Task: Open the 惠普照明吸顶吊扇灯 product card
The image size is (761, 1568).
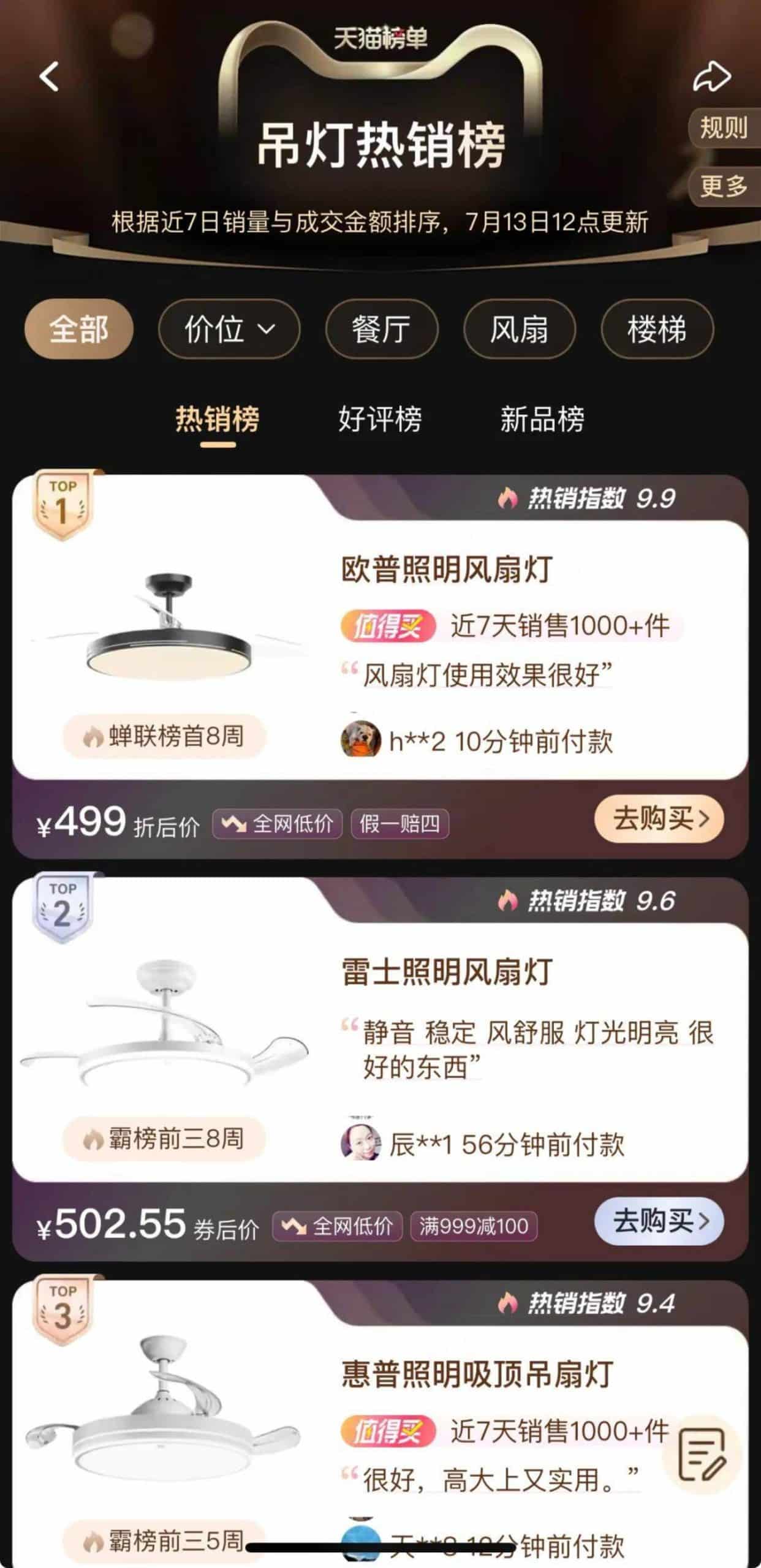Action: point(477,1374)
